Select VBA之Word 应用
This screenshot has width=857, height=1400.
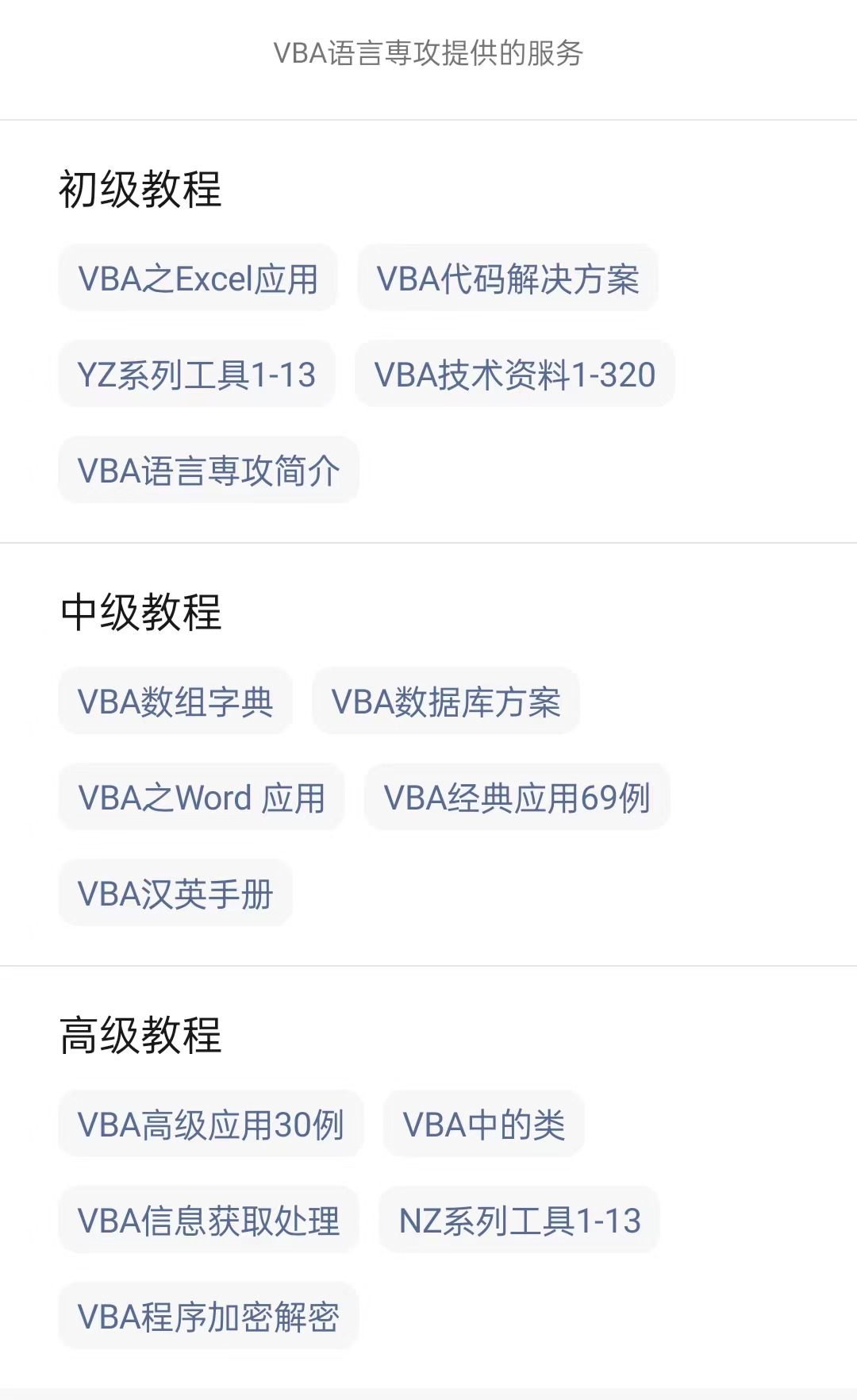pos(201,797)
